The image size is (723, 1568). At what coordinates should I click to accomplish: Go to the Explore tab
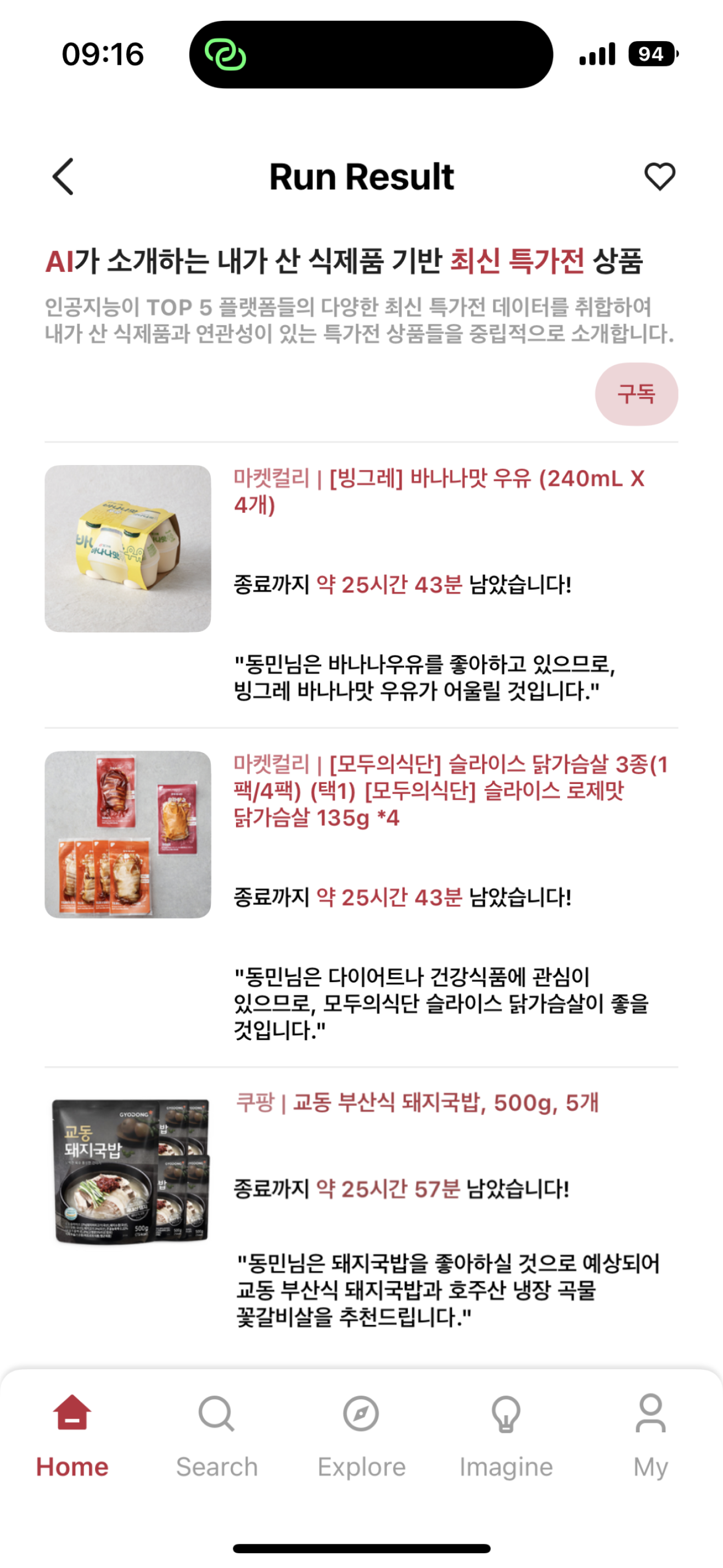coord(361,1437)
